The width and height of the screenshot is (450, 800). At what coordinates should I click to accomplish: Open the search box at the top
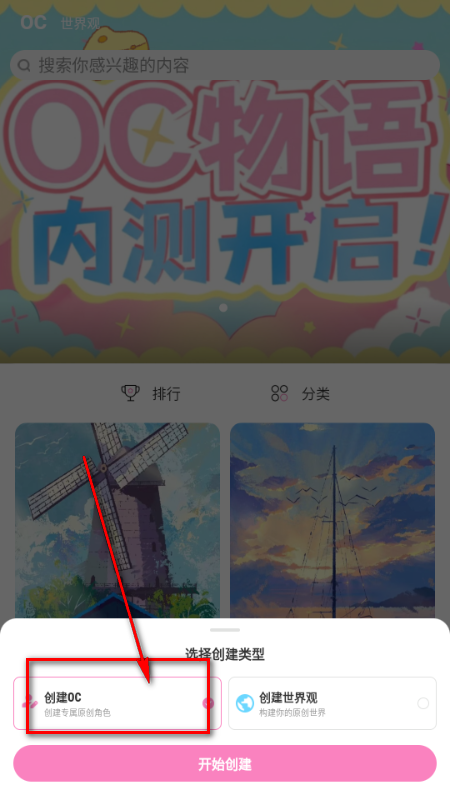pos(225,65)
